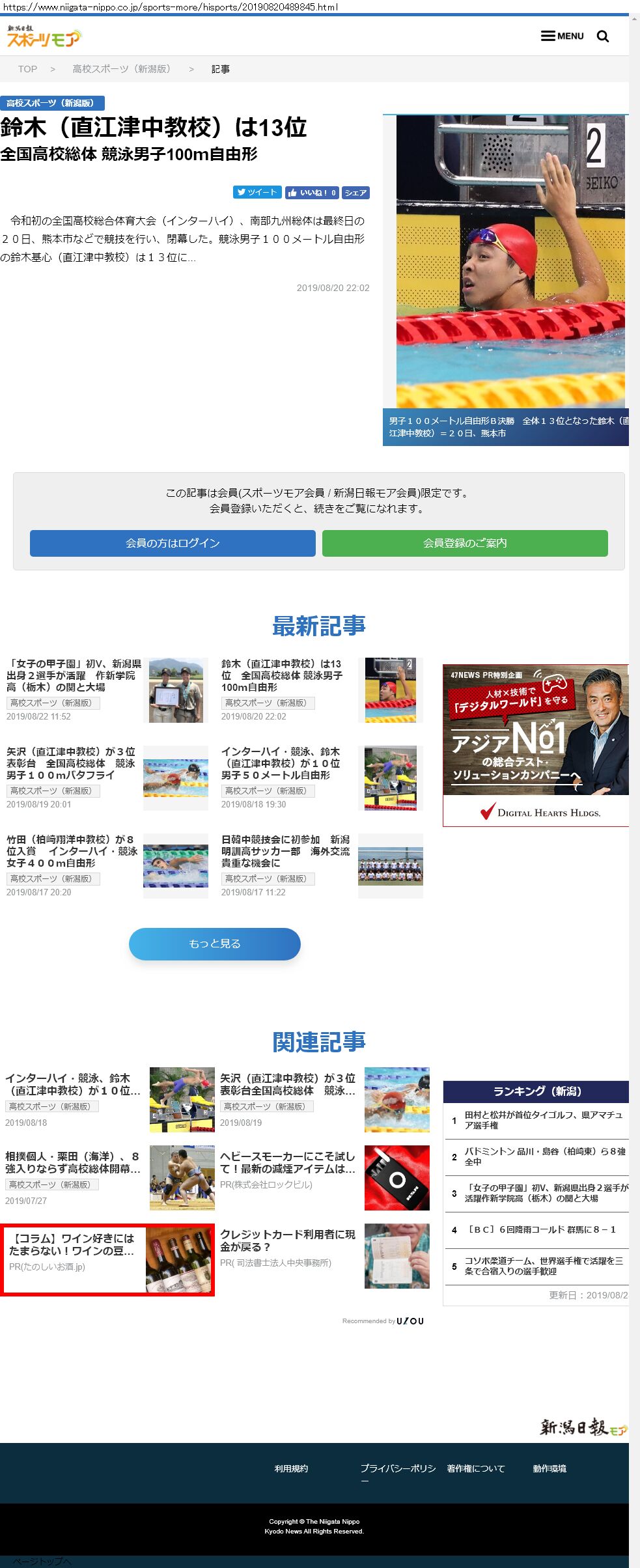Viewport: 640px width, 1568px height.
Task: Open article 竹田が8位入賞 400m自由形
Action: coord(72,851)
